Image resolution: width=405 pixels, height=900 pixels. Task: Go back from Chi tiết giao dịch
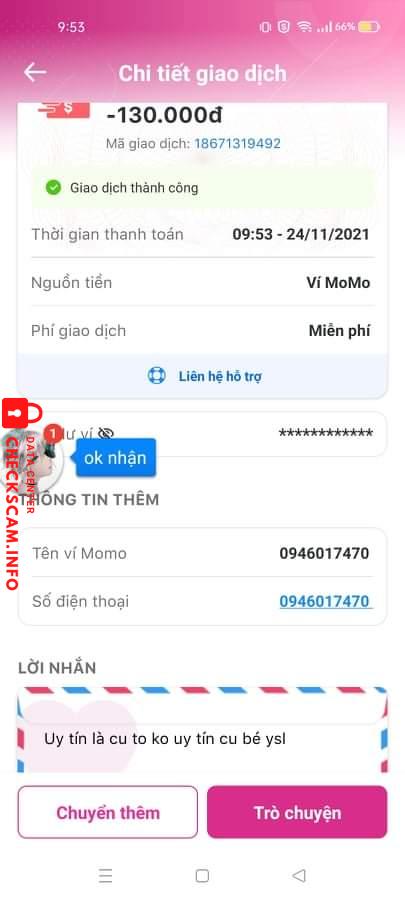[x=35, y=72]
